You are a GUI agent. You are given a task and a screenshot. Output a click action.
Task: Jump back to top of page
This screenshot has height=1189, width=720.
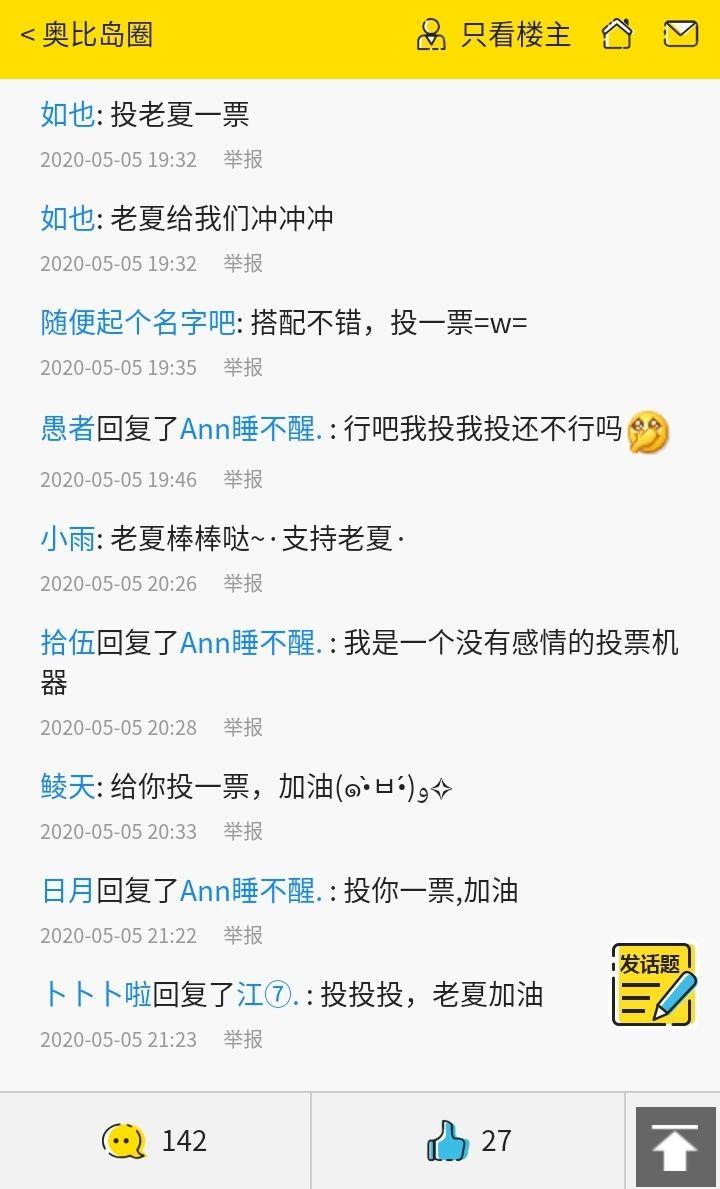(676, 1146)
